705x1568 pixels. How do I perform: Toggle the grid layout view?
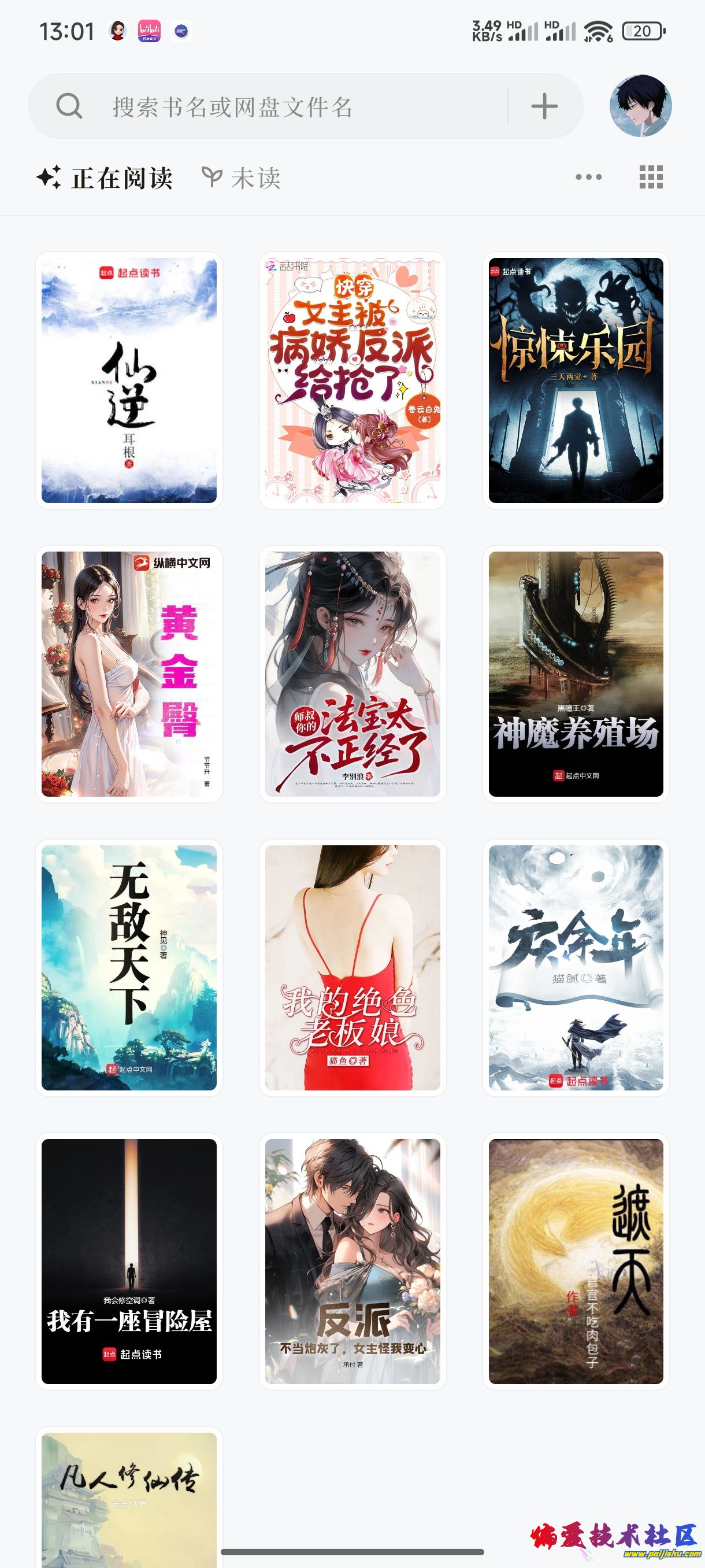coord(651,177)
